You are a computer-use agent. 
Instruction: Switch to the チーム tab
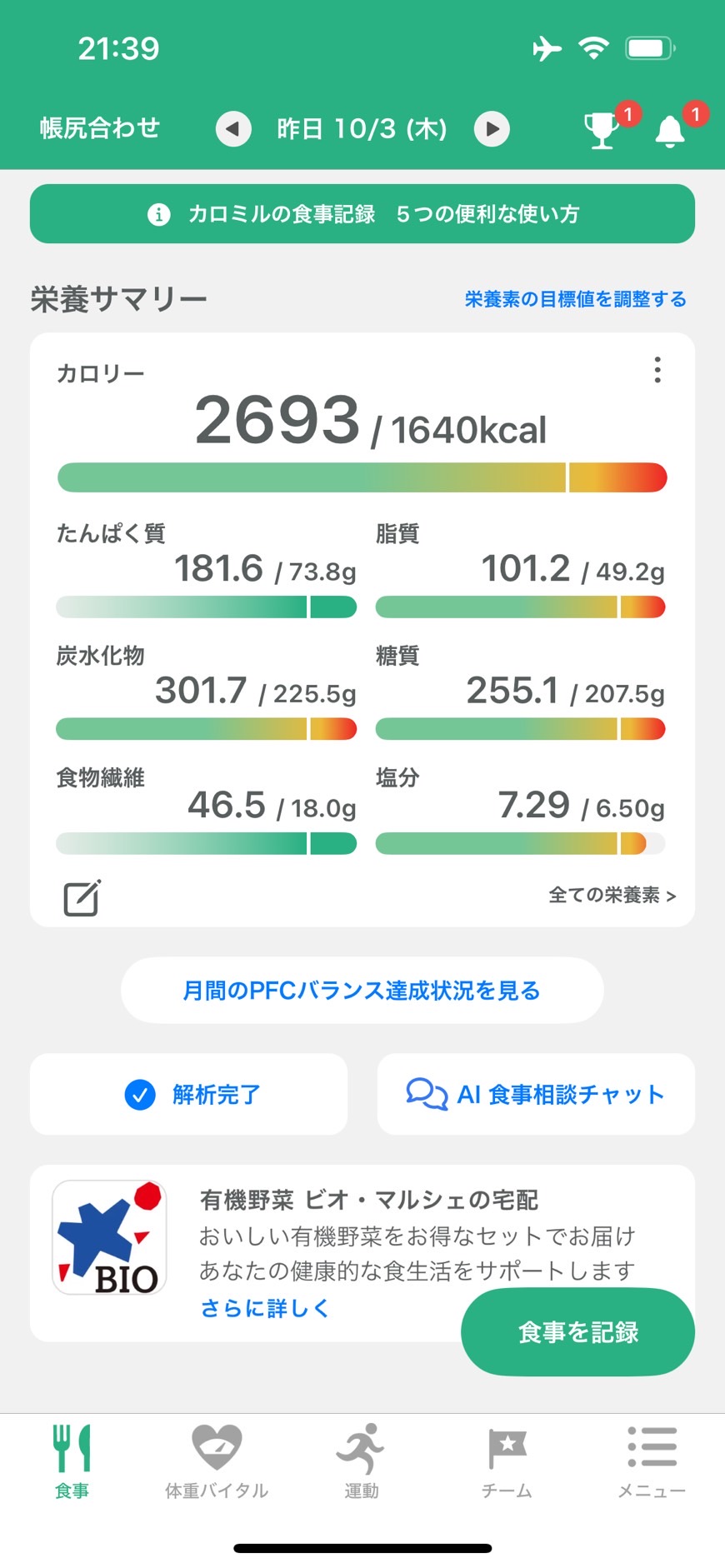507,1461
